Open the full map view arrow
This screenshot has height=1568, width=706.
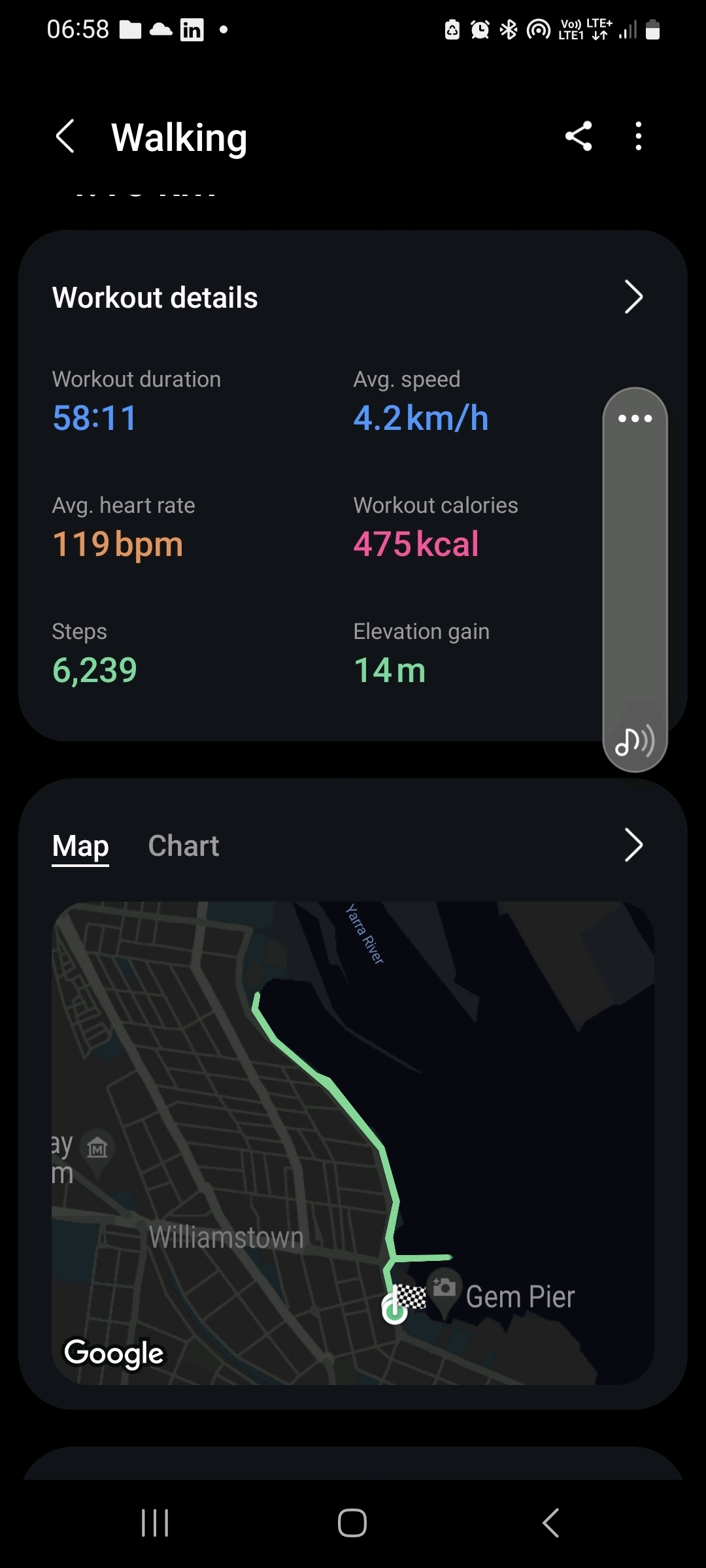pyautogui.click(x=633, y=845)
